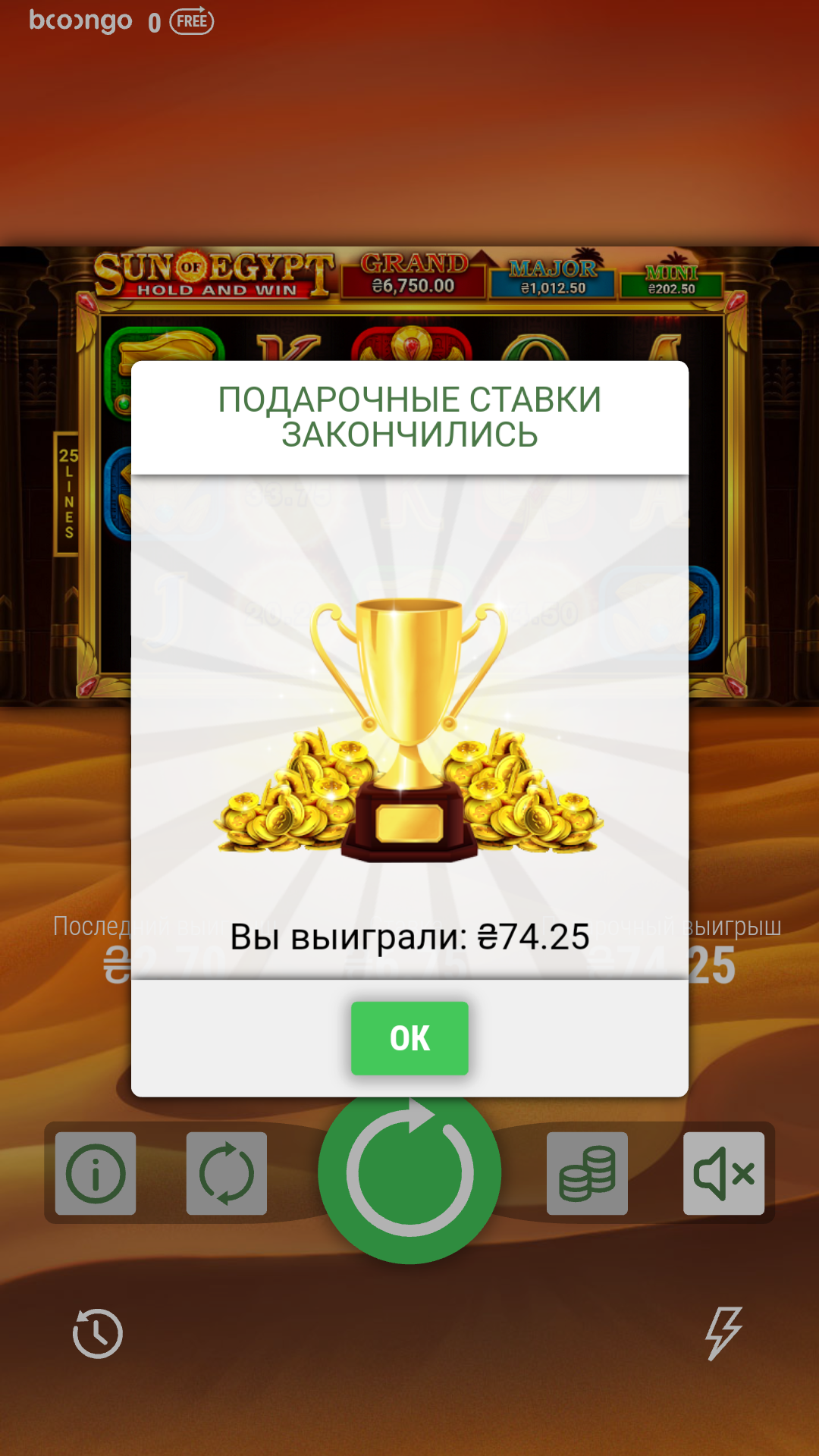Screen dimensions: 819x1456
Task: Toggle the muted speaker icon
Action: click(723, 1173)
